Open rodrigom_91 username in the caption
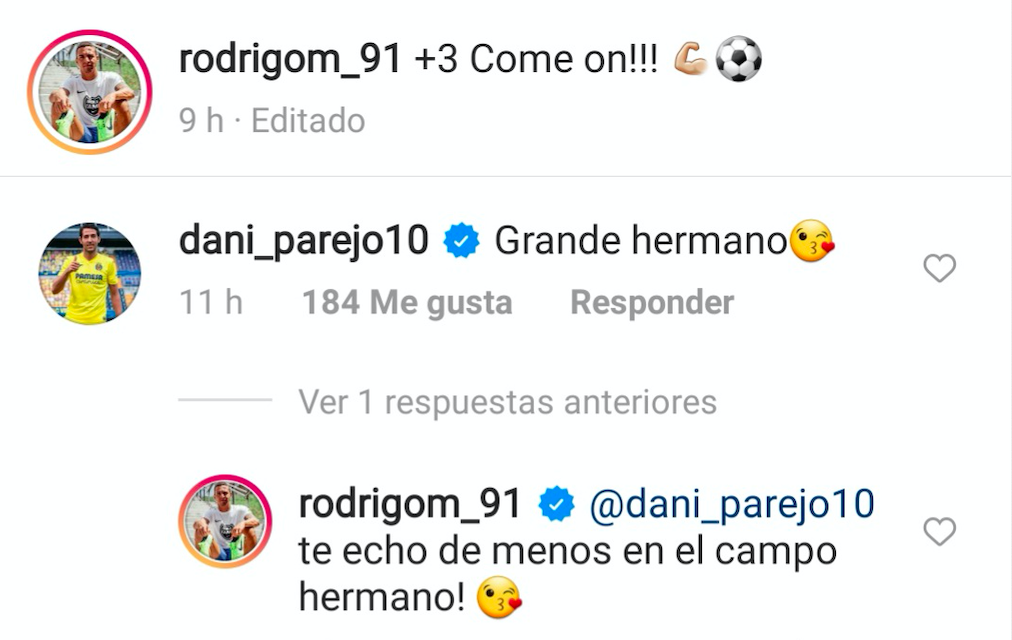The width and height of the screenshot is (1012, 640). [x=290, y=60]
